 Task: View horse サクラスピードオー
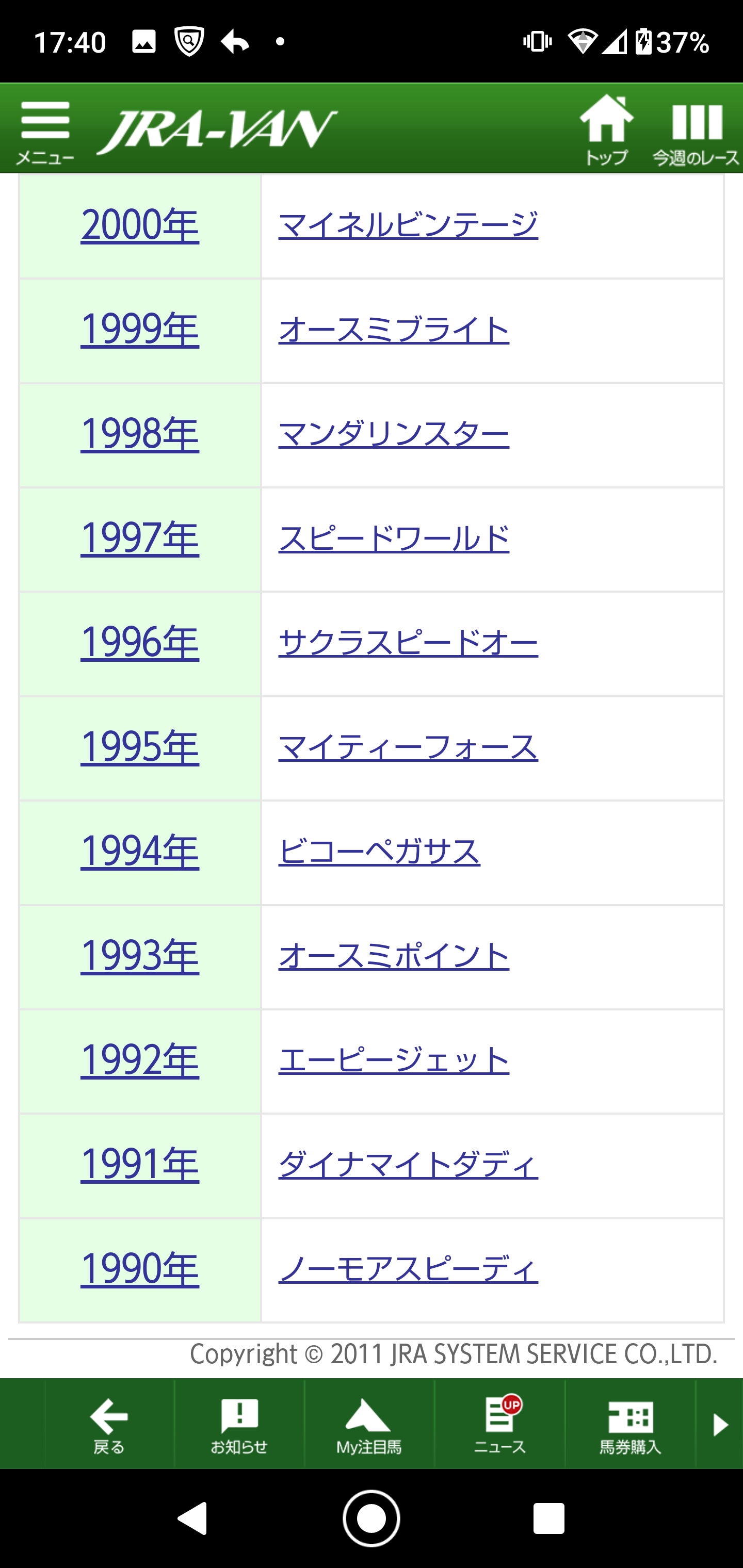[408, 643]
